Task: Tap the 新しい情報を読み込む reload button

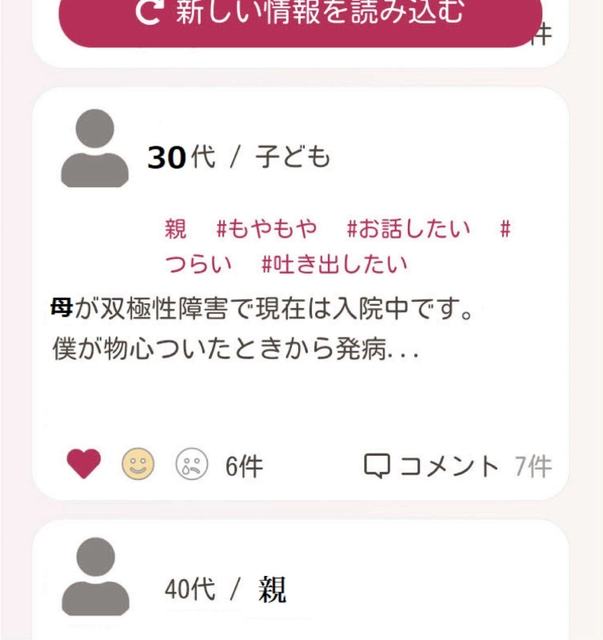Action: point(300,15)
